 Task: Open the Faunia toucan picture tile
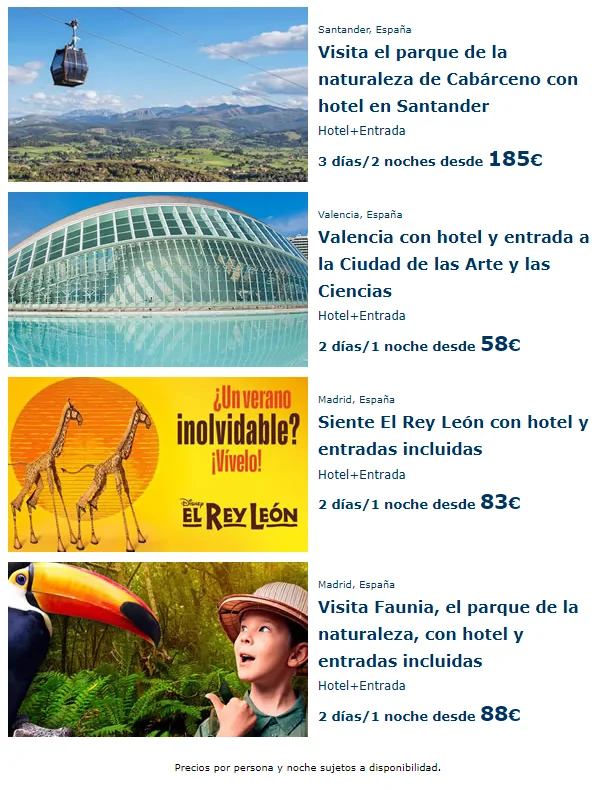158,649
